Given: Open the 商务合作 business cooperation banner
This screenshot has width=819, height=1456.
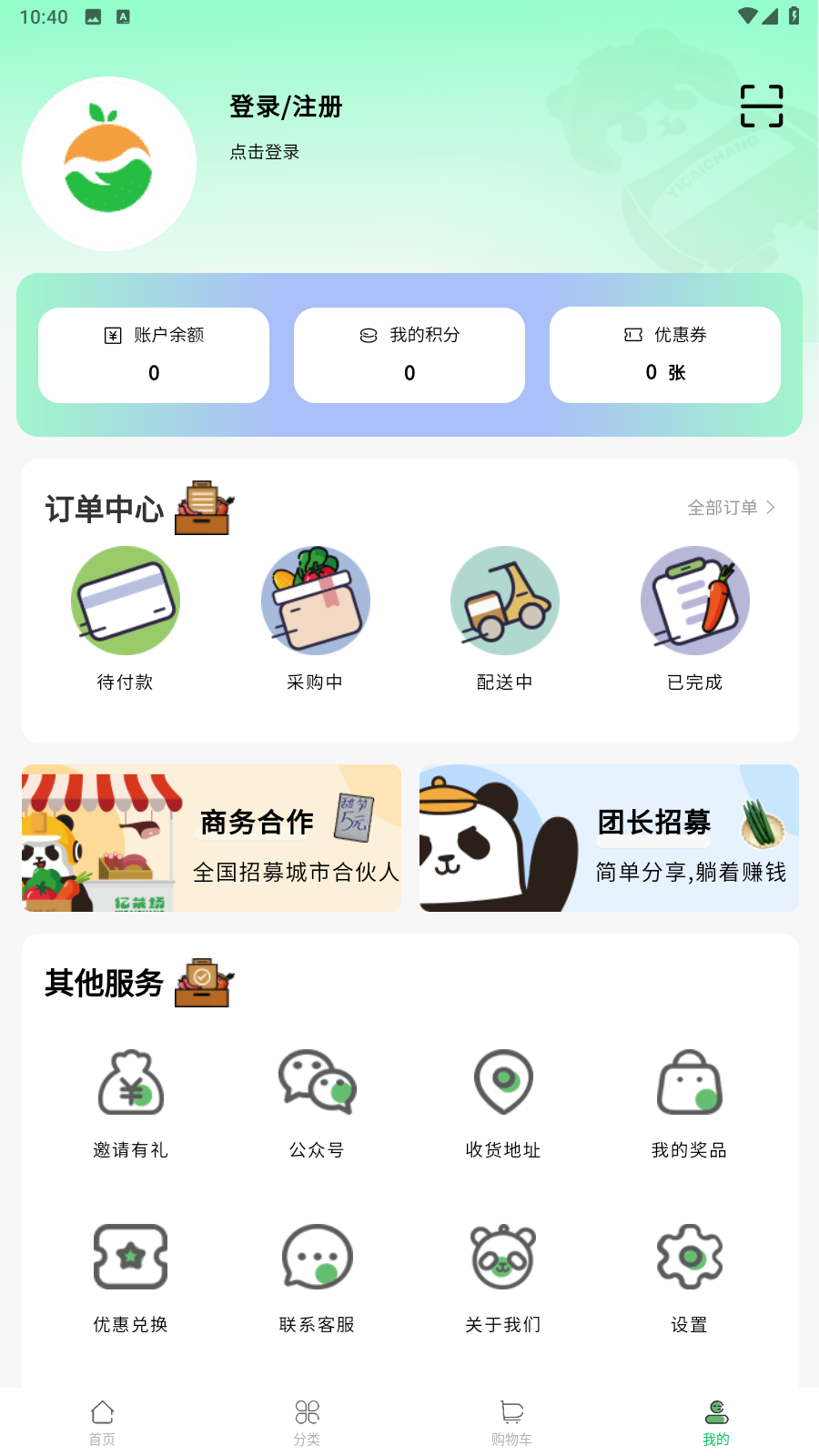Looking at the screenshot, I should pyautogui.click(x=211, y=838).
